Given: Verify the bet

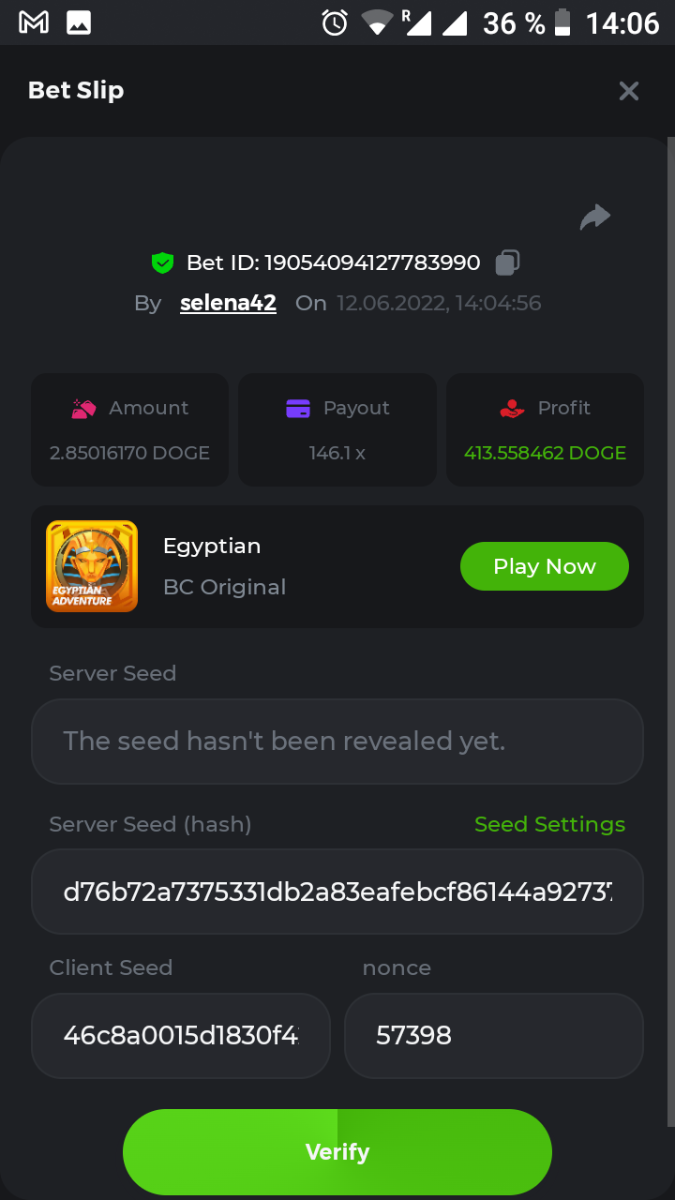Looking at the screenshot, I should 337,1152.
